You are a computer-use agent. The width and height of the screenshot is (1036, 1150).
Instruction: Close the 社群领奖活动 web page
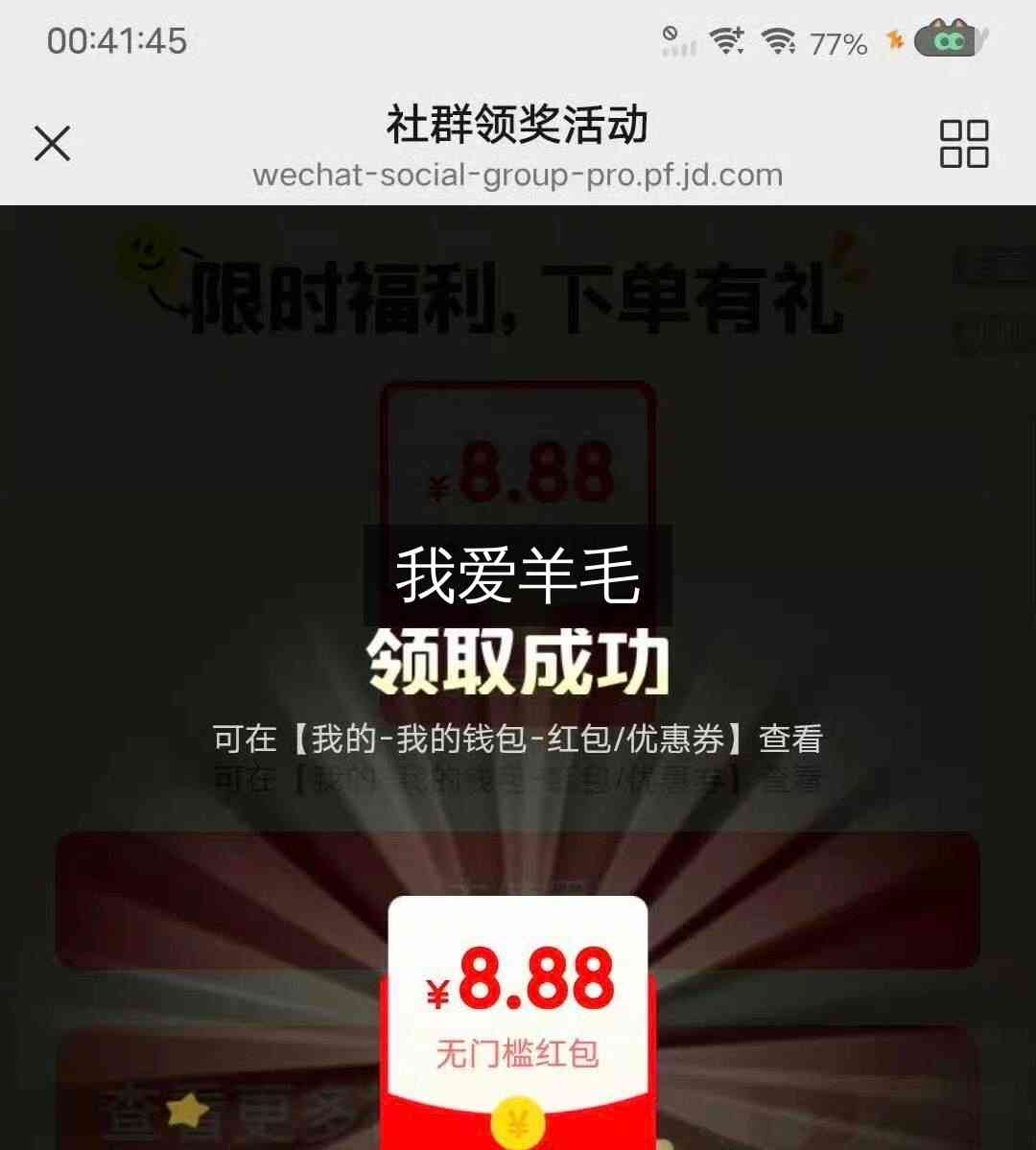(x=52, y=143)
